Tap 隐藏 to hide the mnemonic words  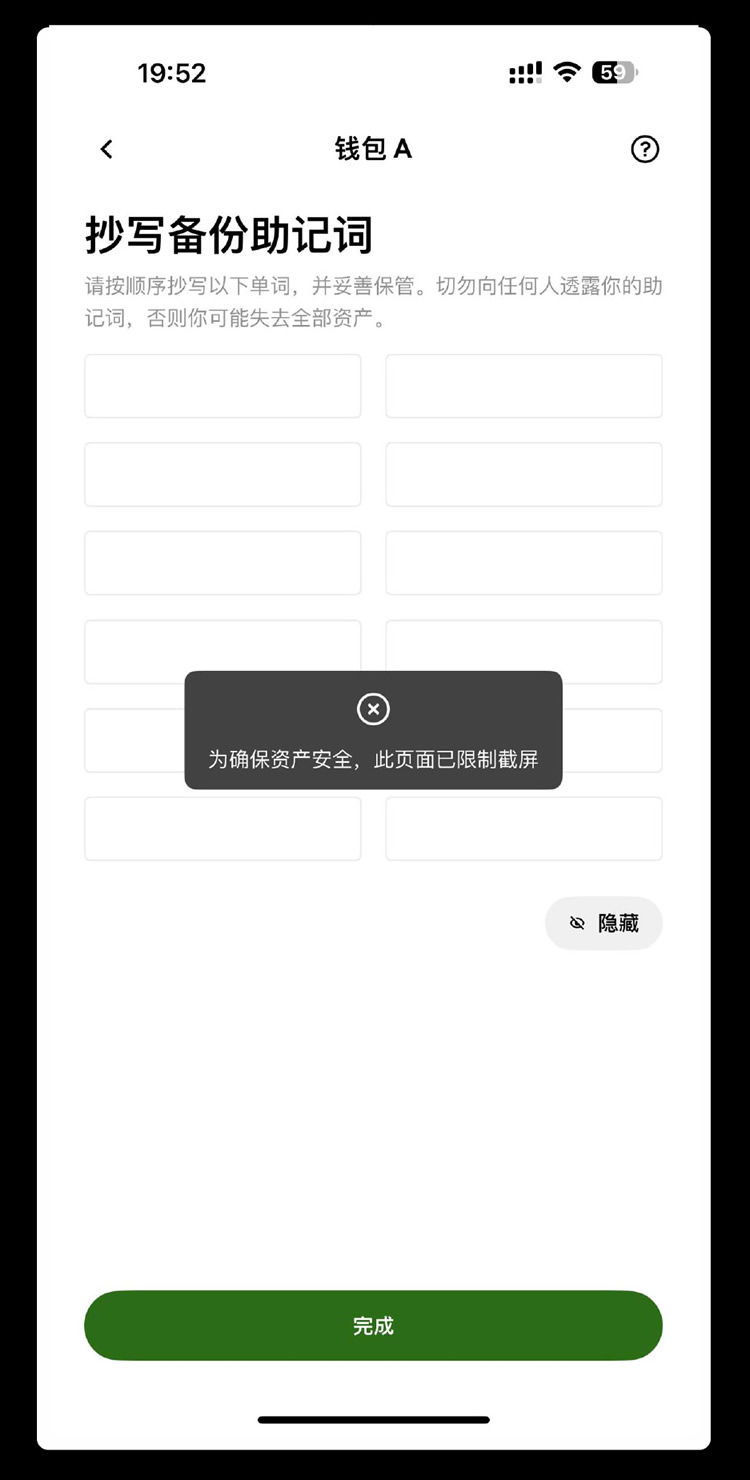(x=604, y=923)
